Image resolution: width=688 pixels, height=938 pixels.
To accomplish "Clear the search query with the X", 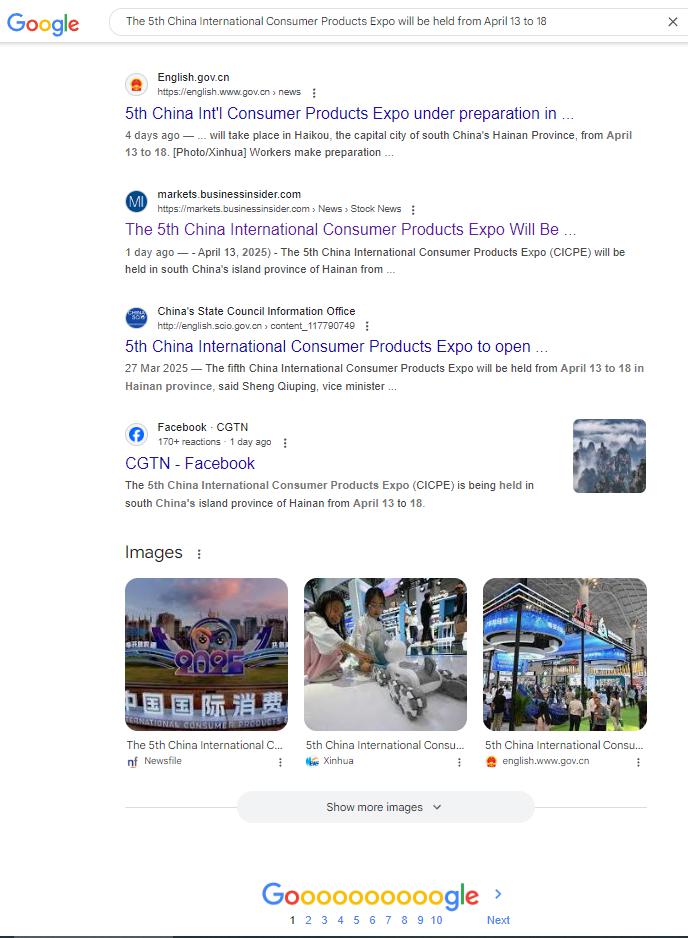I will 672,22.
